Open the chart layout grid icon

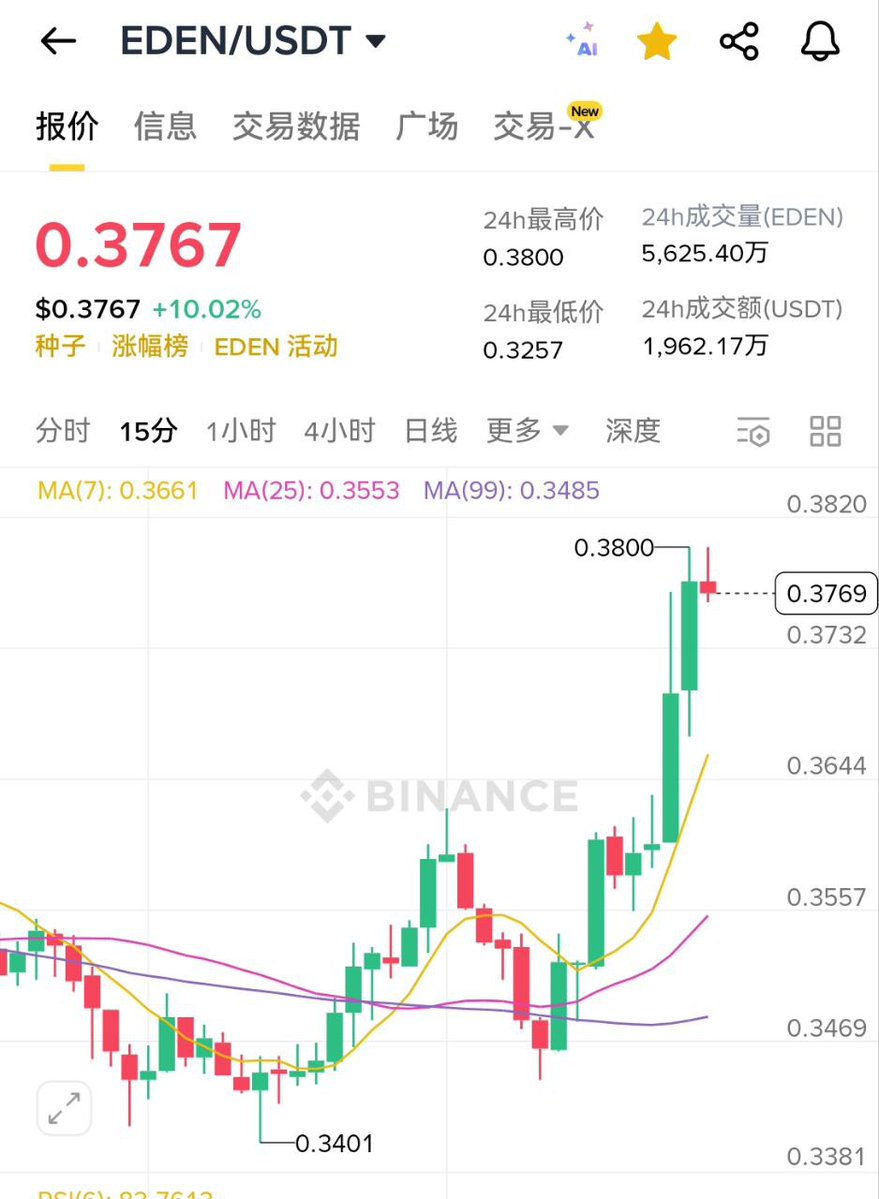825,431
